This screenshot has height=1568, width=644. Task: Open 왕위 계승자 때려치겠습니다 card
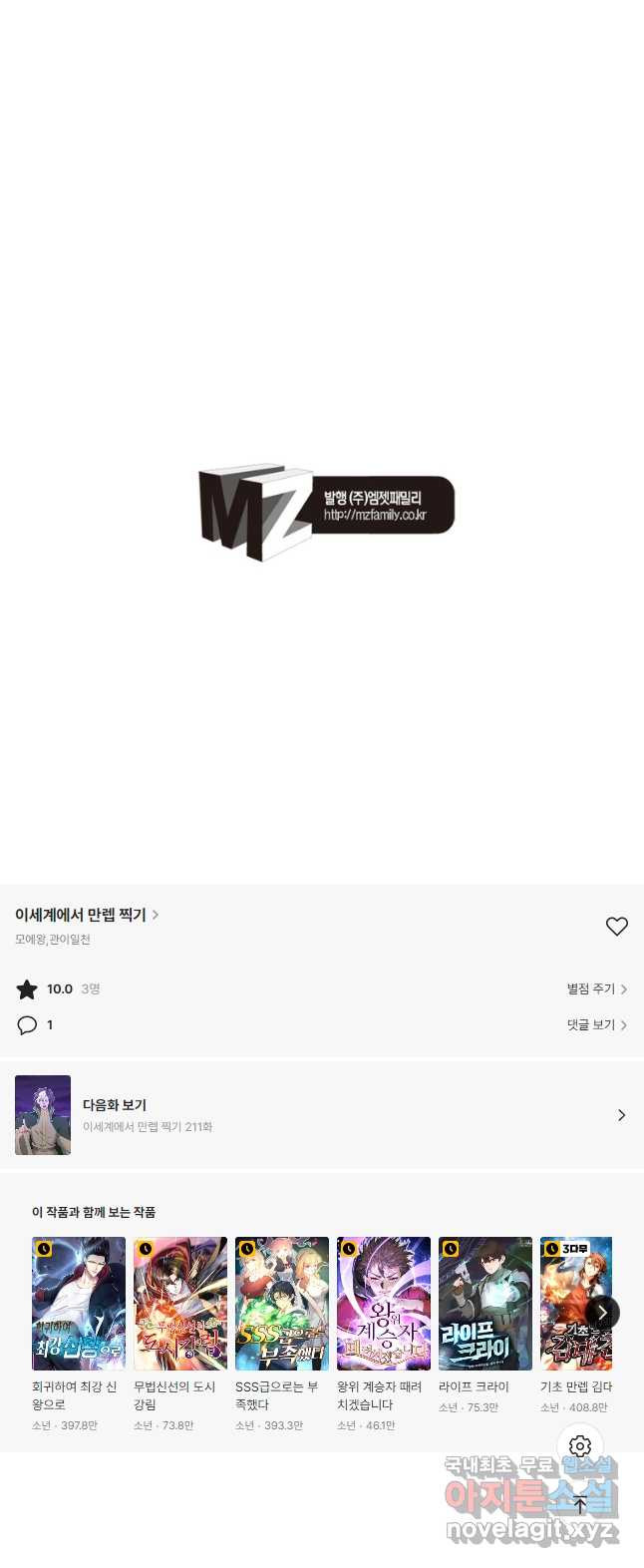click(x=384, y=1304)
